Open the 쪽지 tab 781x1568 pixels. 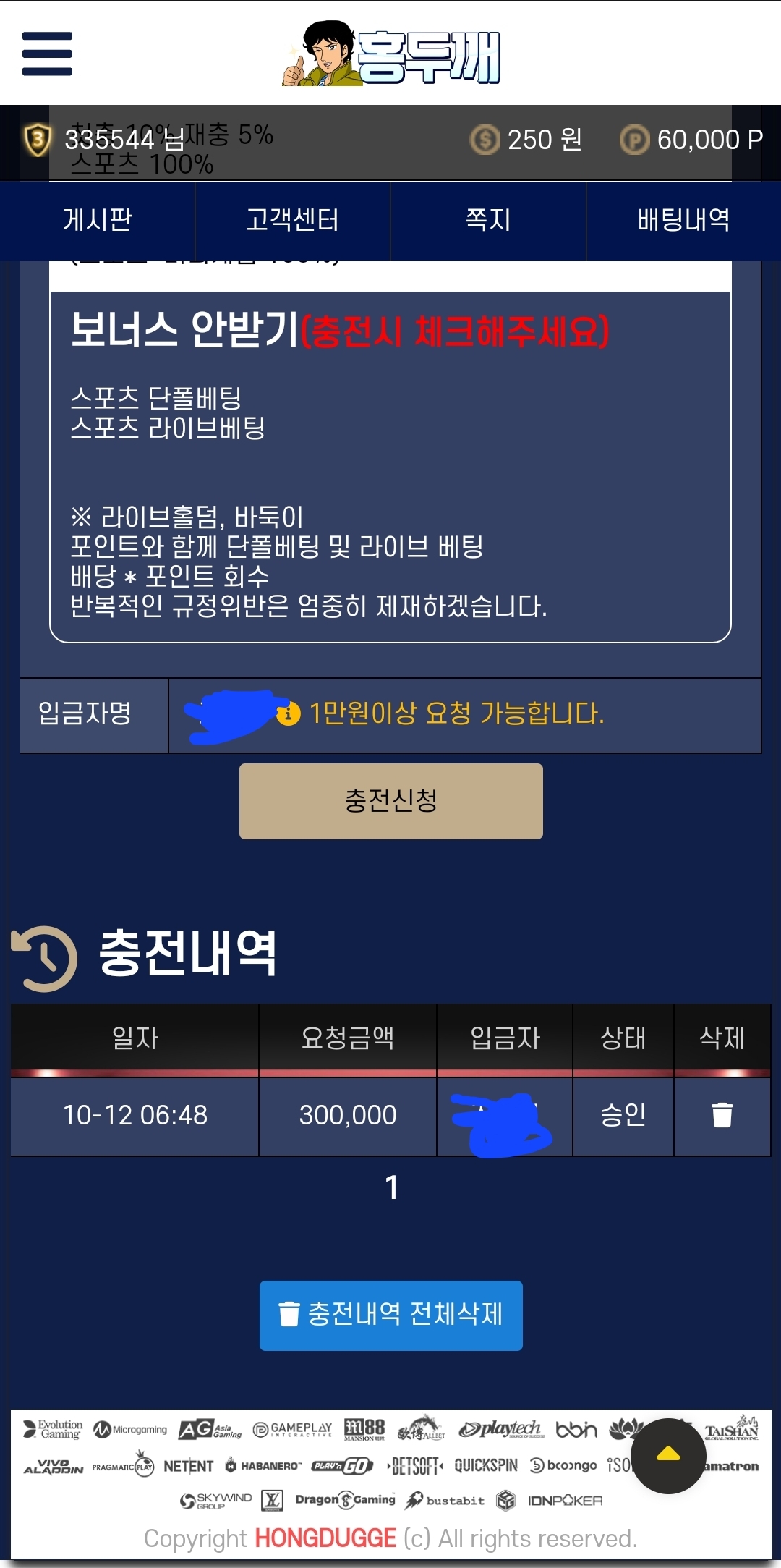488,220
